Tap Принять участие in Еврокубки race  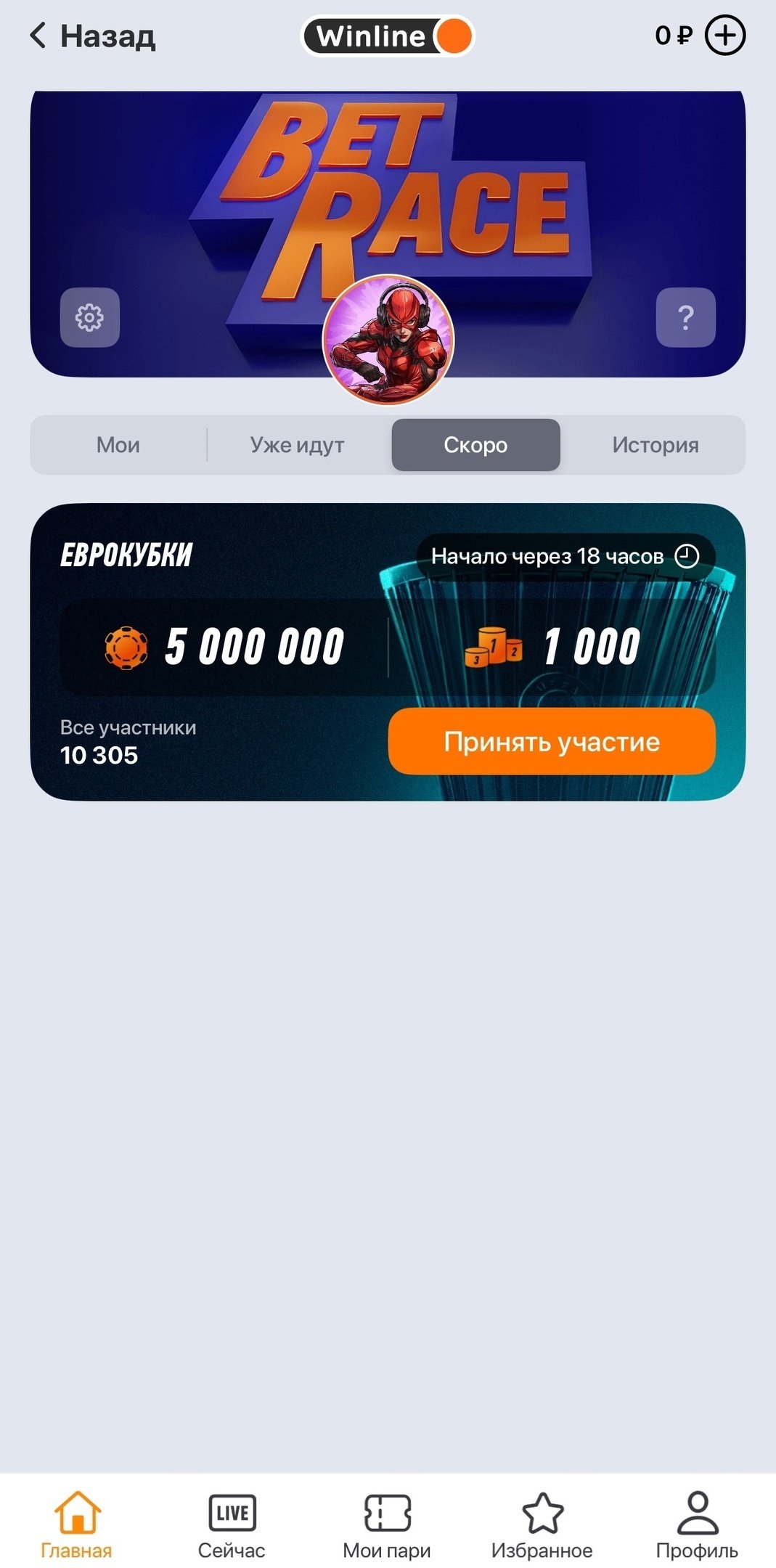point(552,742)
